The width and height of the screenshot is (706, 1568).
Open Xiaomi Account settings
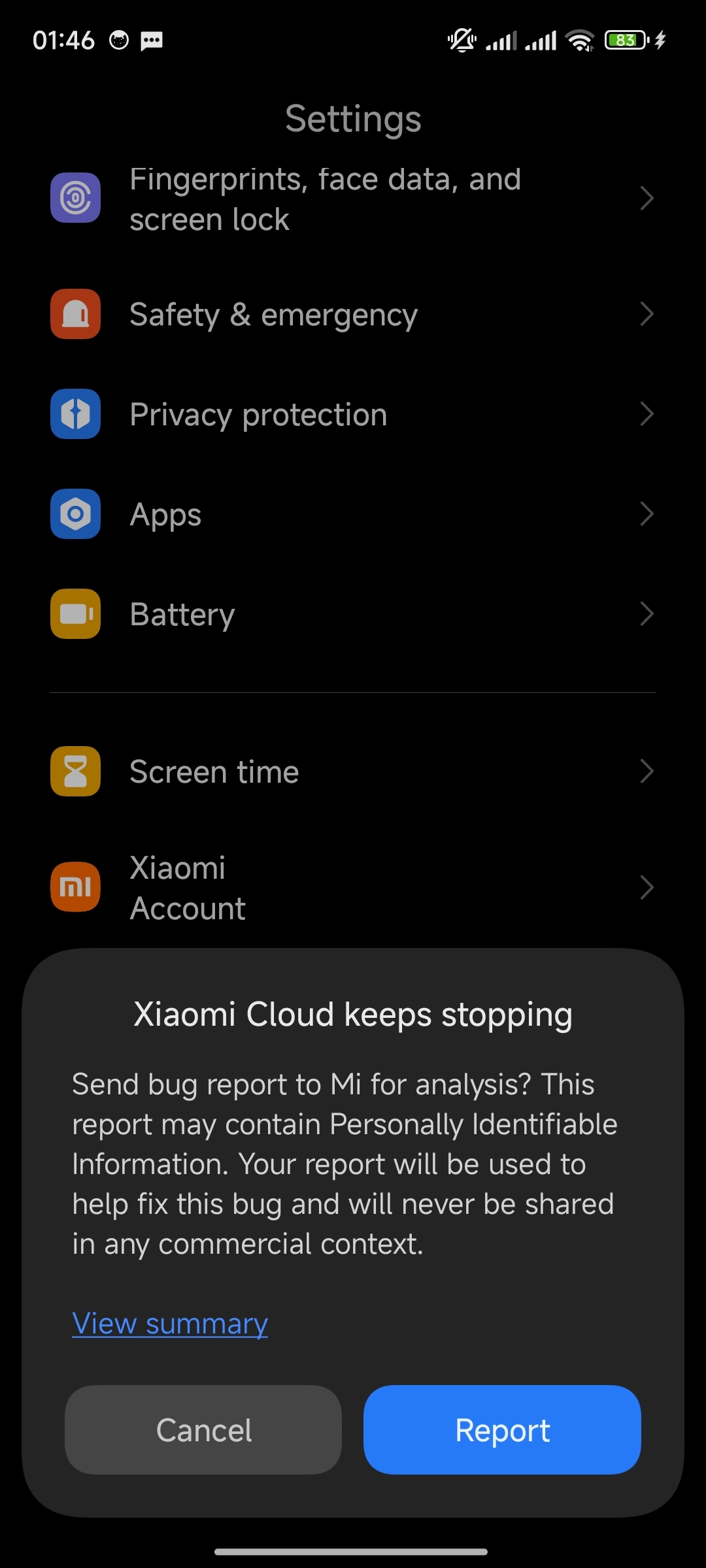click(x=353, y=888)
